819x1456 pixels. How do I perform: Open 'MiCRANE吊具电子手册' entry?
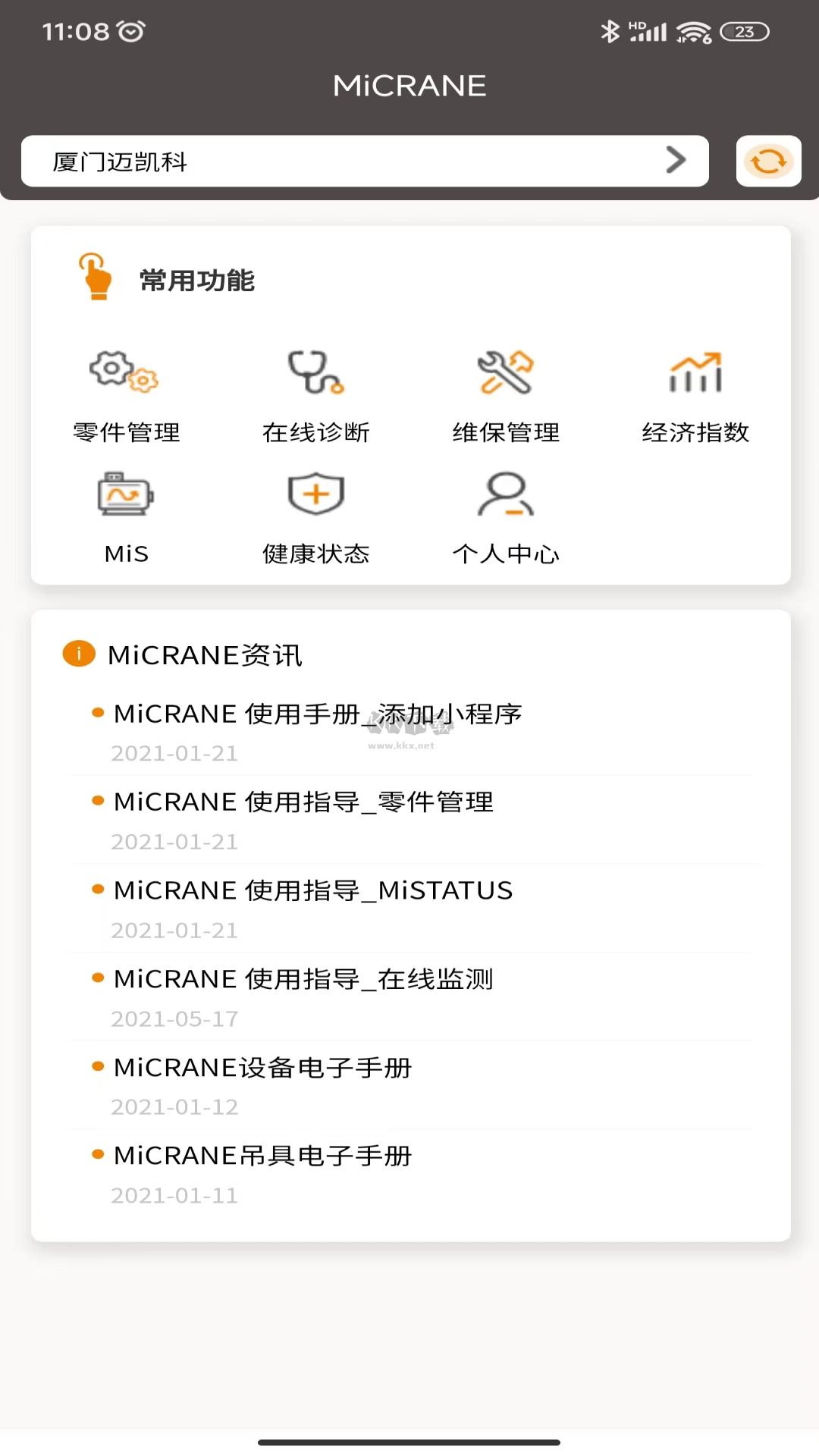(x=262, y=1155)
